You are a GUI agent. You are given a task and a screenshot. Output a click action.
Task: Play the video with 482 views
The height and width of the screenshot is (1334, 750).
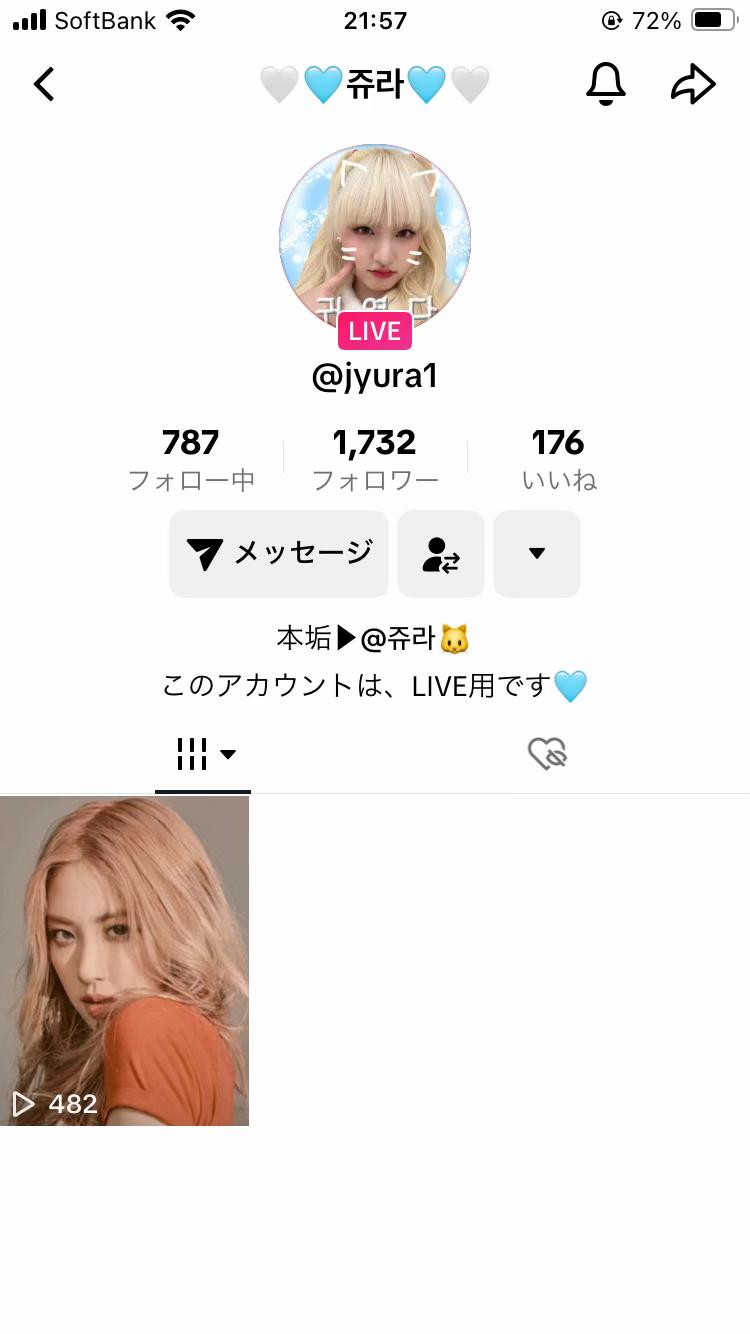click(x=124, y=960)
